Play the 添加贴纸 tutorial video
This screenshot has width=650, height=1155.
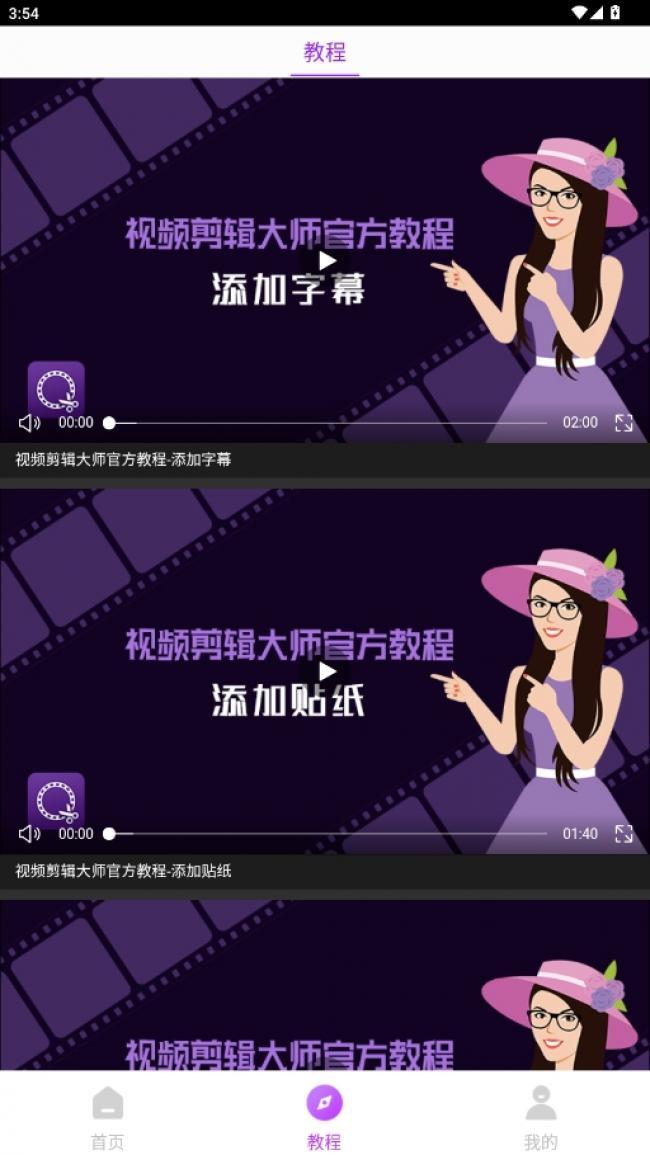tap(326, 672)
